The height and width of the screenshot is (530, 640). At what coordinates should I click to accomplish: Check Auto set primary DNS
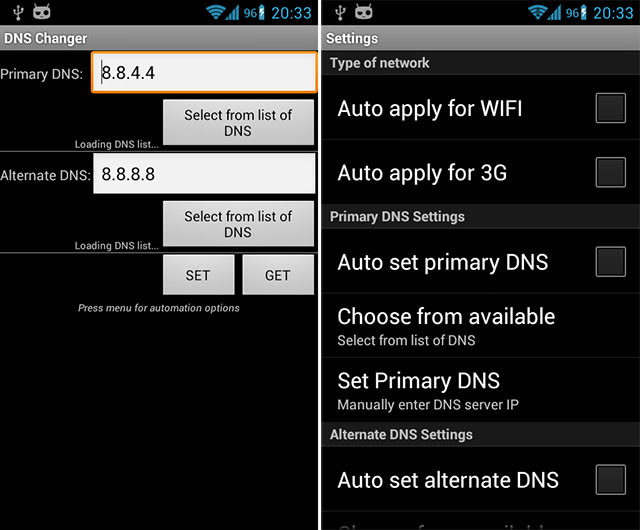click(610, 261)
